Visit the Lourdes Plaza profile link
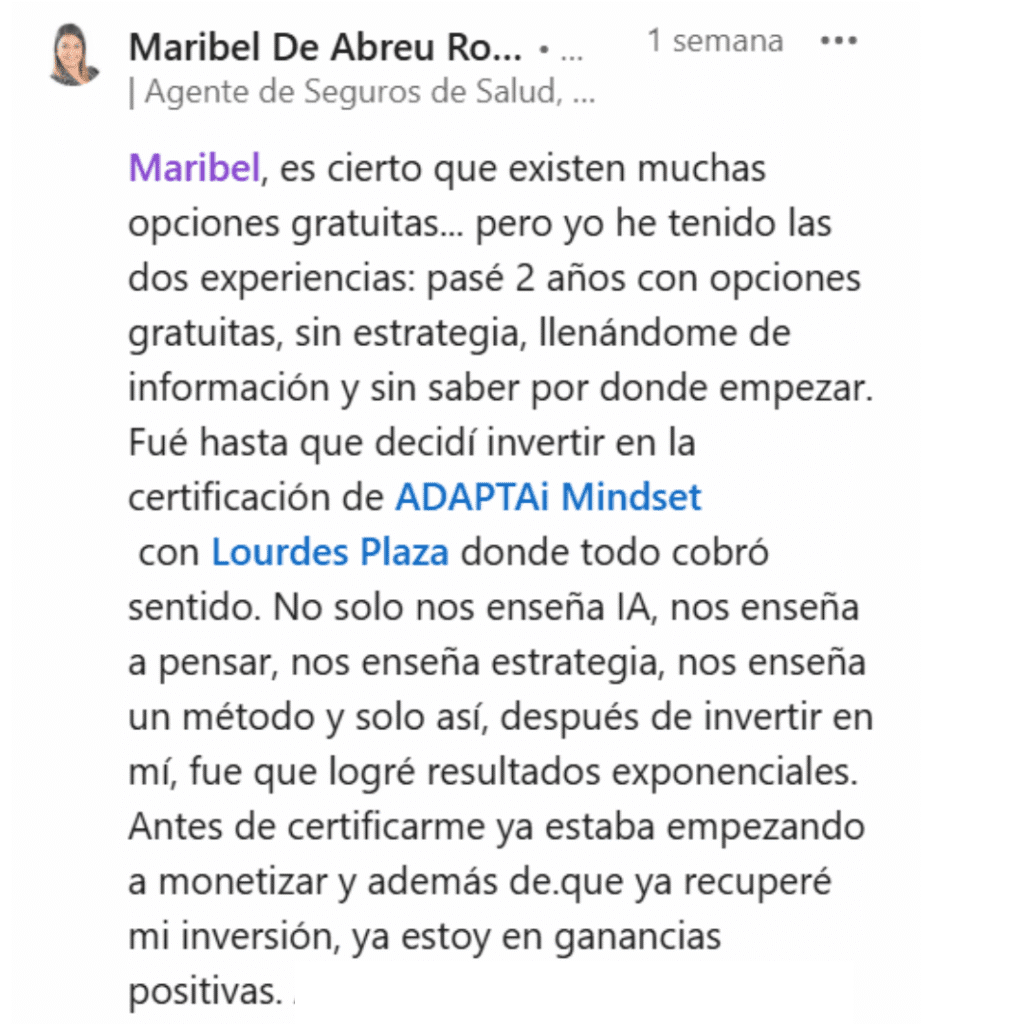The width and height of the screenshot is (1024, 1024). [330, 552]
